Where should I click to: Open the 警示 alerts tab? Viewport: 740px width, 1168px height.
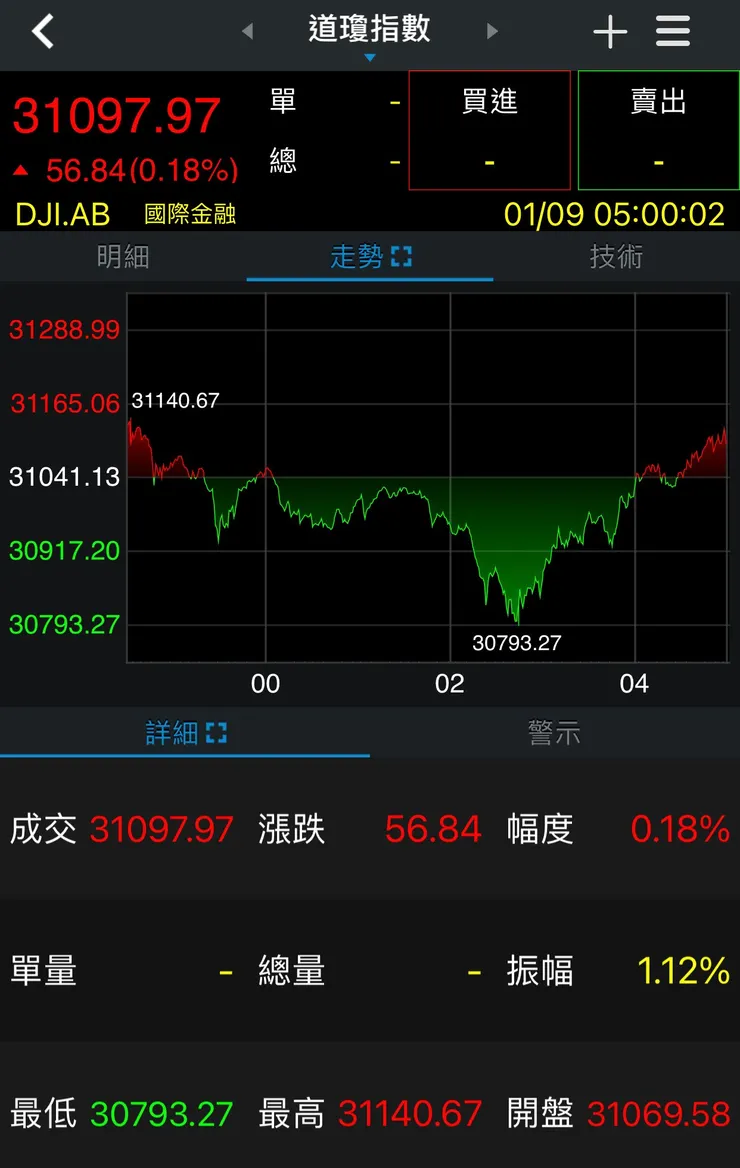pos(554,732)
